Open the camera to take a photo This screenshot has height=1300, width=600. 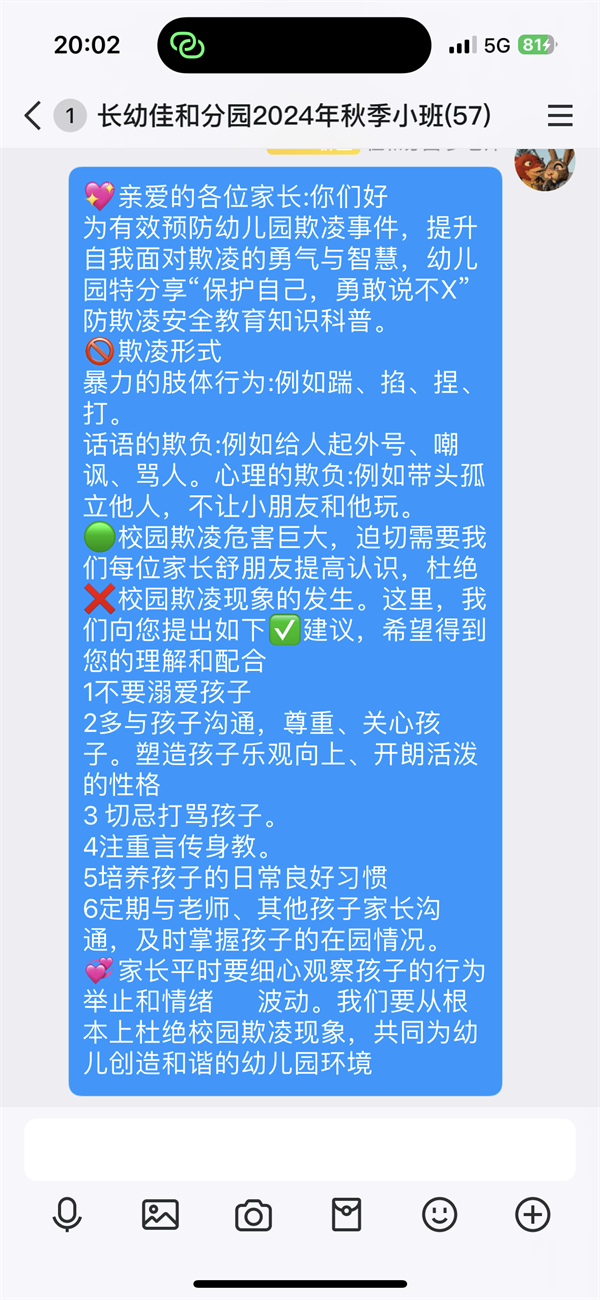point(253,1216)
